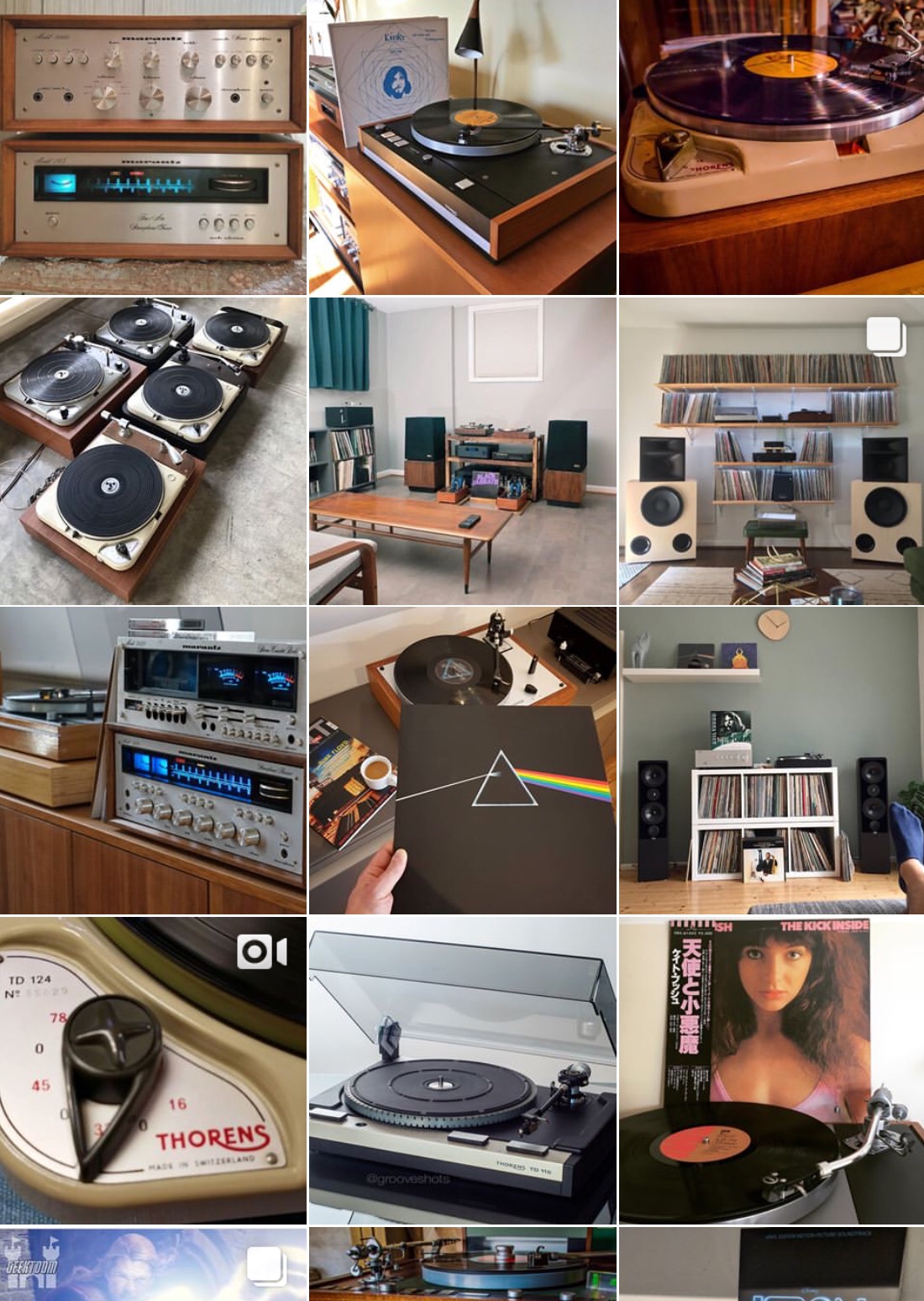
Task: Open the record shelves wall multi-photo post
Action: pos(771,450)
